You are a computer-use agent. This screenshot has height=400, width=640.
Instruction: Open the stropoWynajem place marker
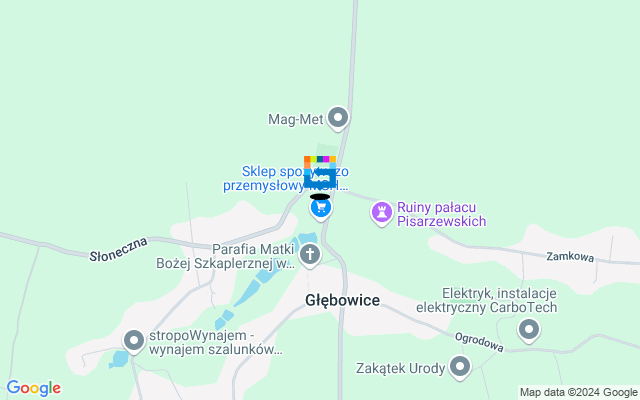pos(134,341)
